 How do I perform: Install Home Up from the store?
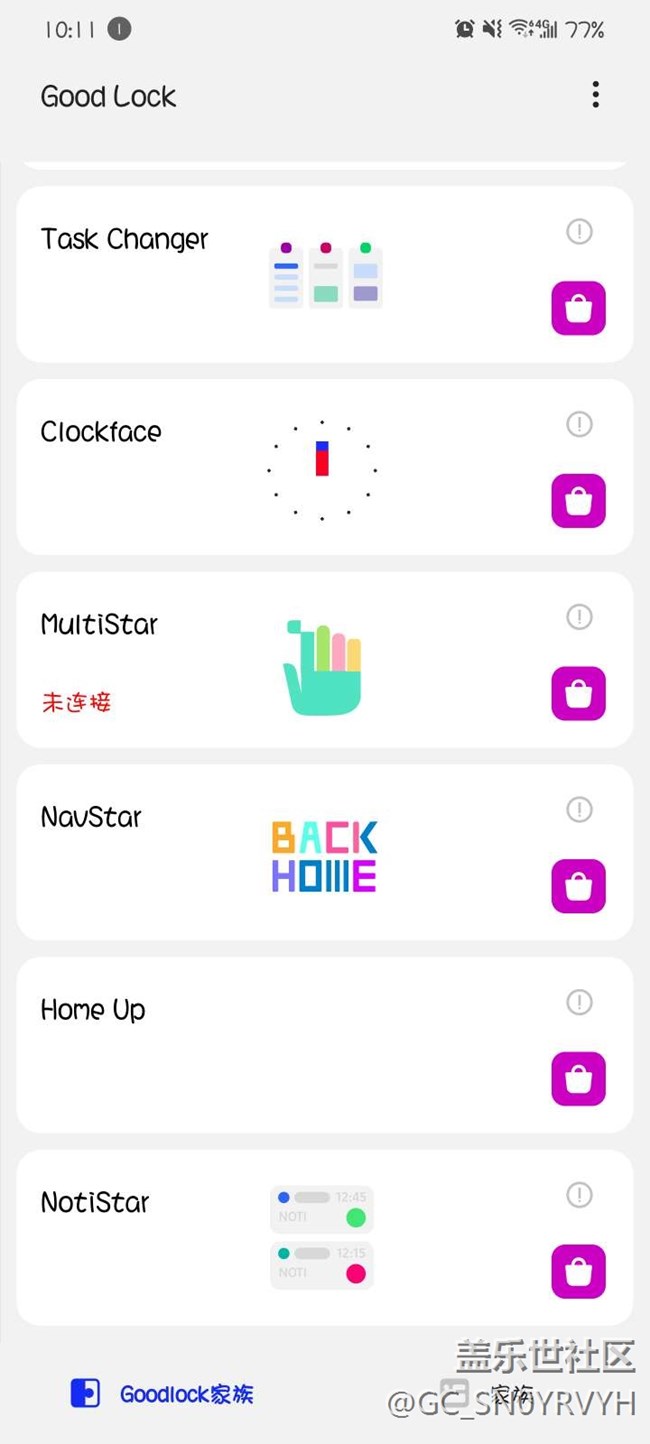(578, 1079)
